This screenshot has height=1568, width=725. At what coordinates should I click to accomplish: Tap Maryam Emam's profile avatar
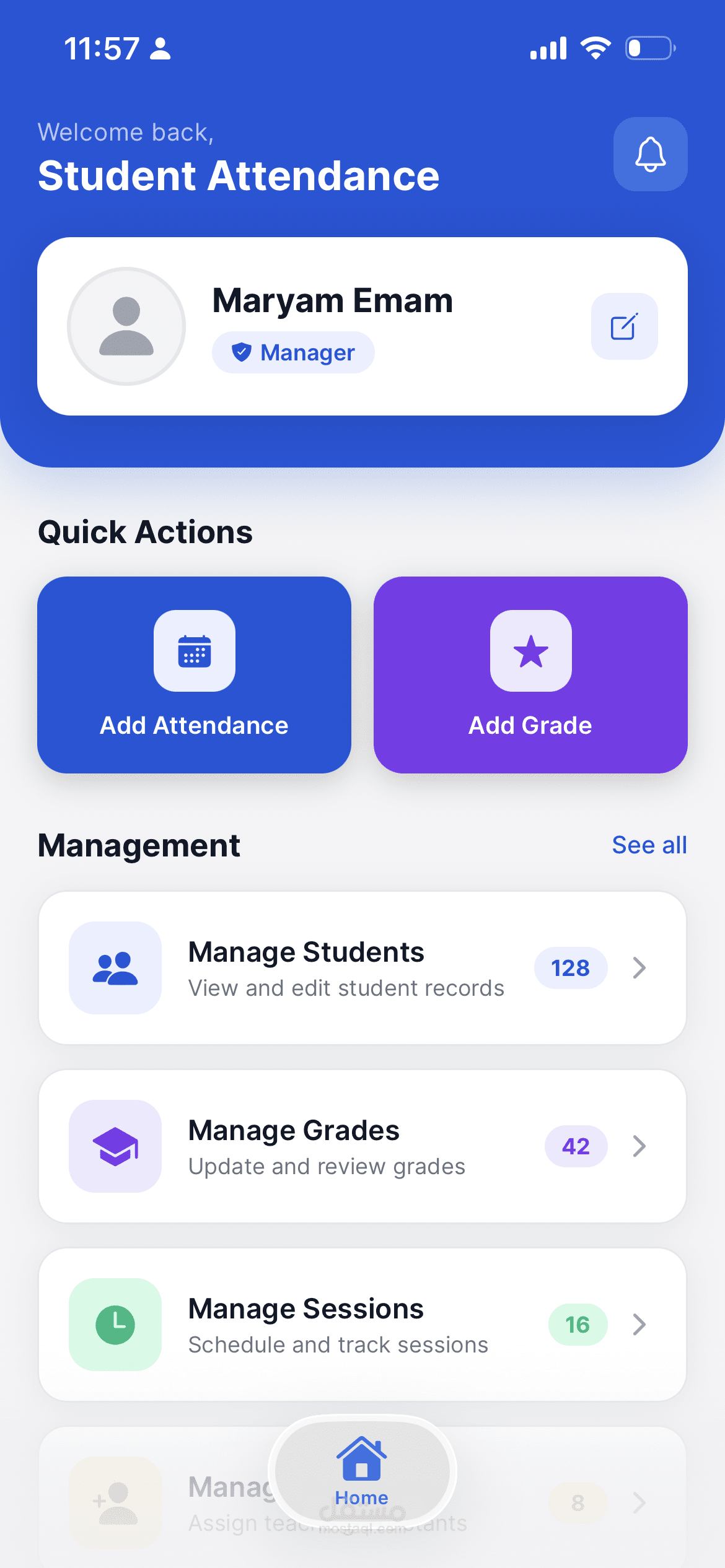point(126,328)
